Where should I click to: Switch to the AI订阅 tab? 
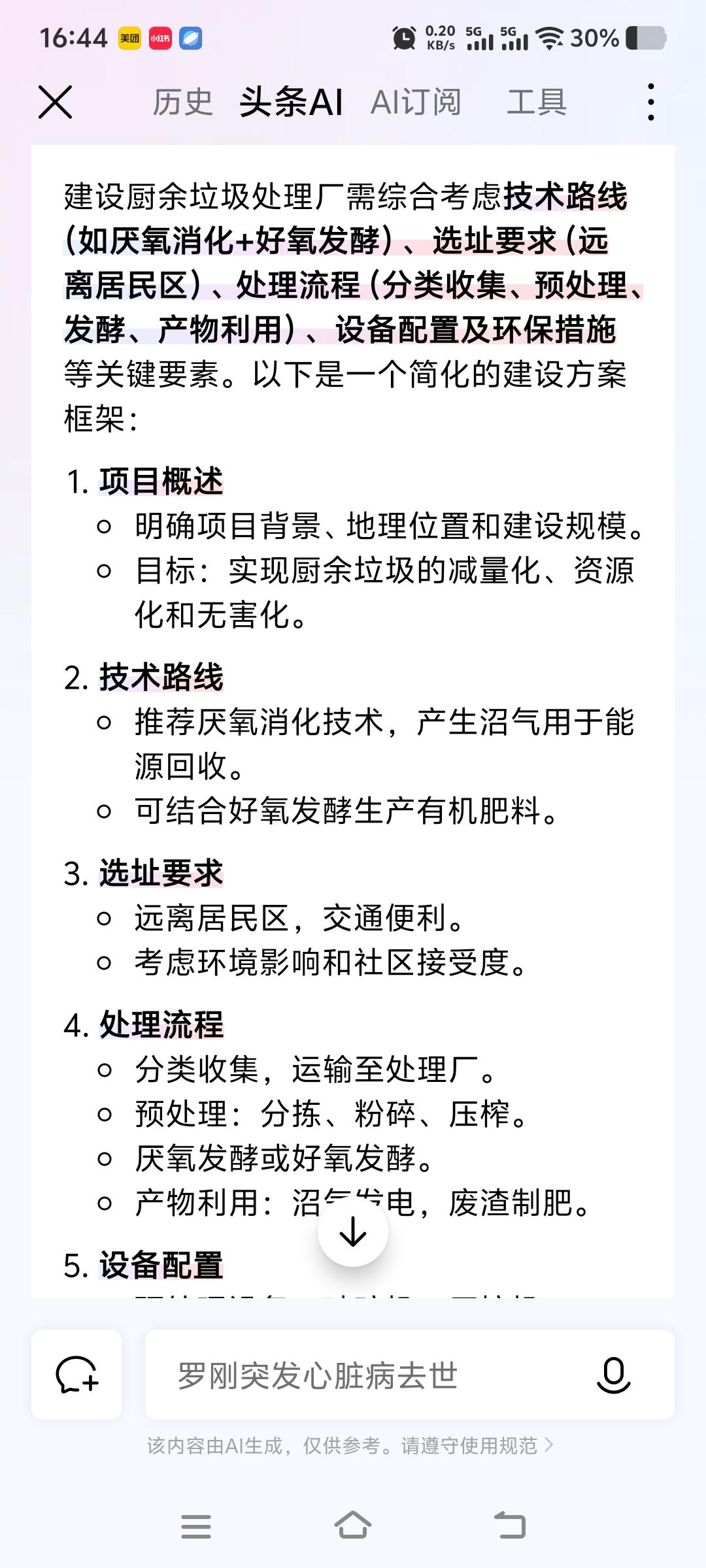[x=416, y=103]
